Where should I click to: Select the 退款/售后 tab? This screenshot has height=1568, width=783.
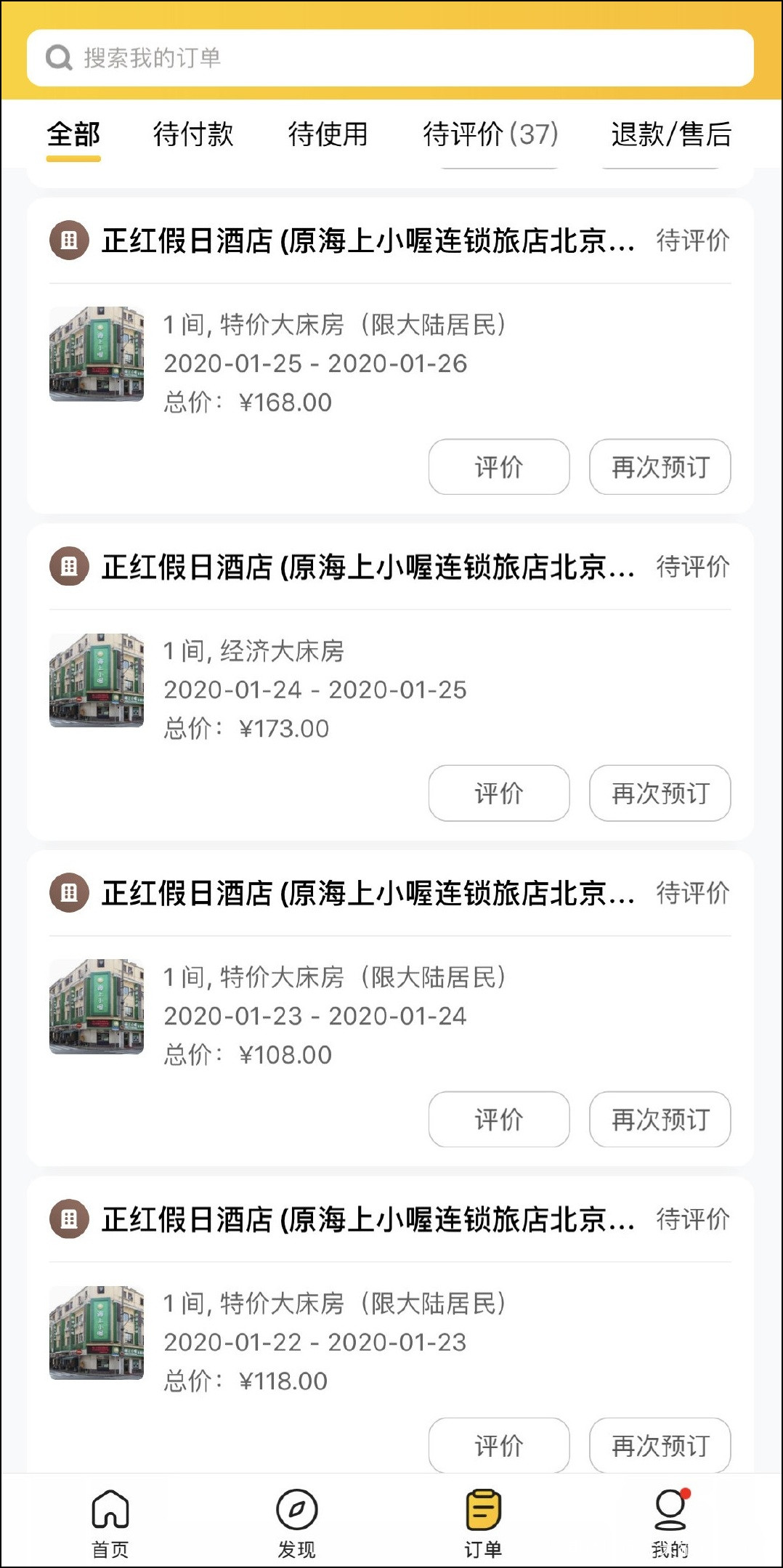coord(670,134)
